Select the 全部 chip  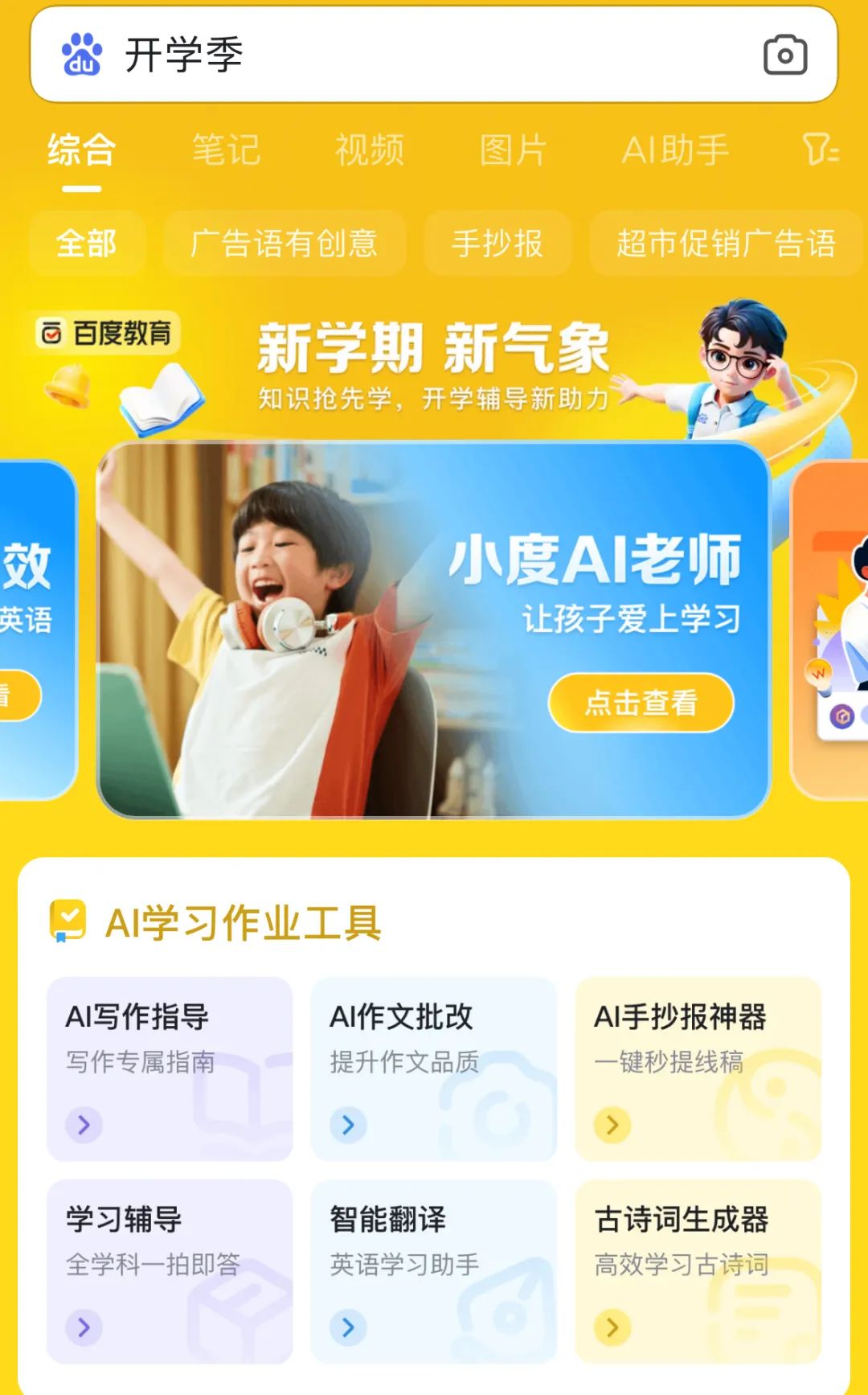click(87, 243)
